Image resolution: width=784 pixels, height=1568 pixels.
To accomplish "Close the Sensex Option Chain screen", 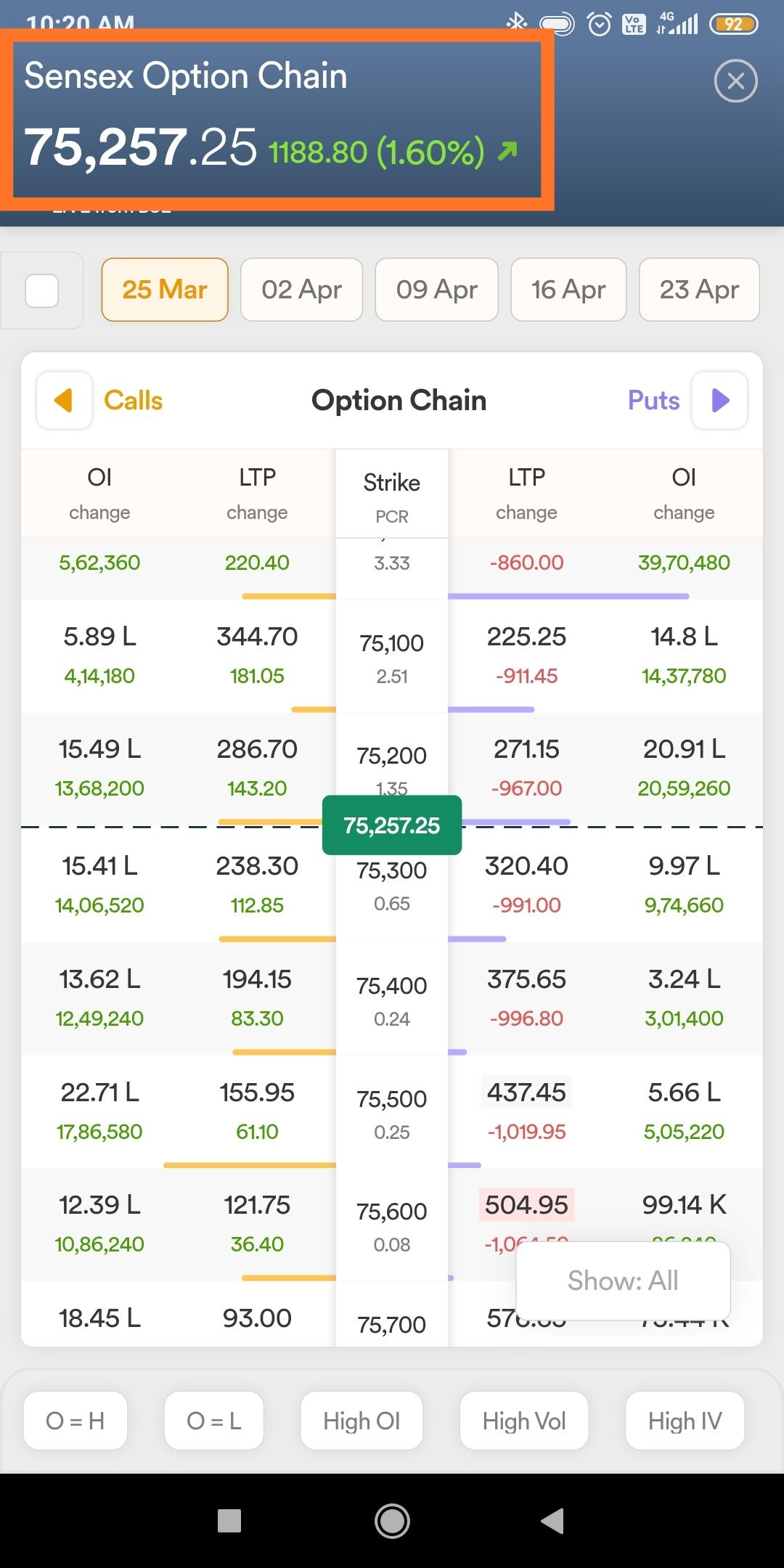I will [x=735, y=81].
